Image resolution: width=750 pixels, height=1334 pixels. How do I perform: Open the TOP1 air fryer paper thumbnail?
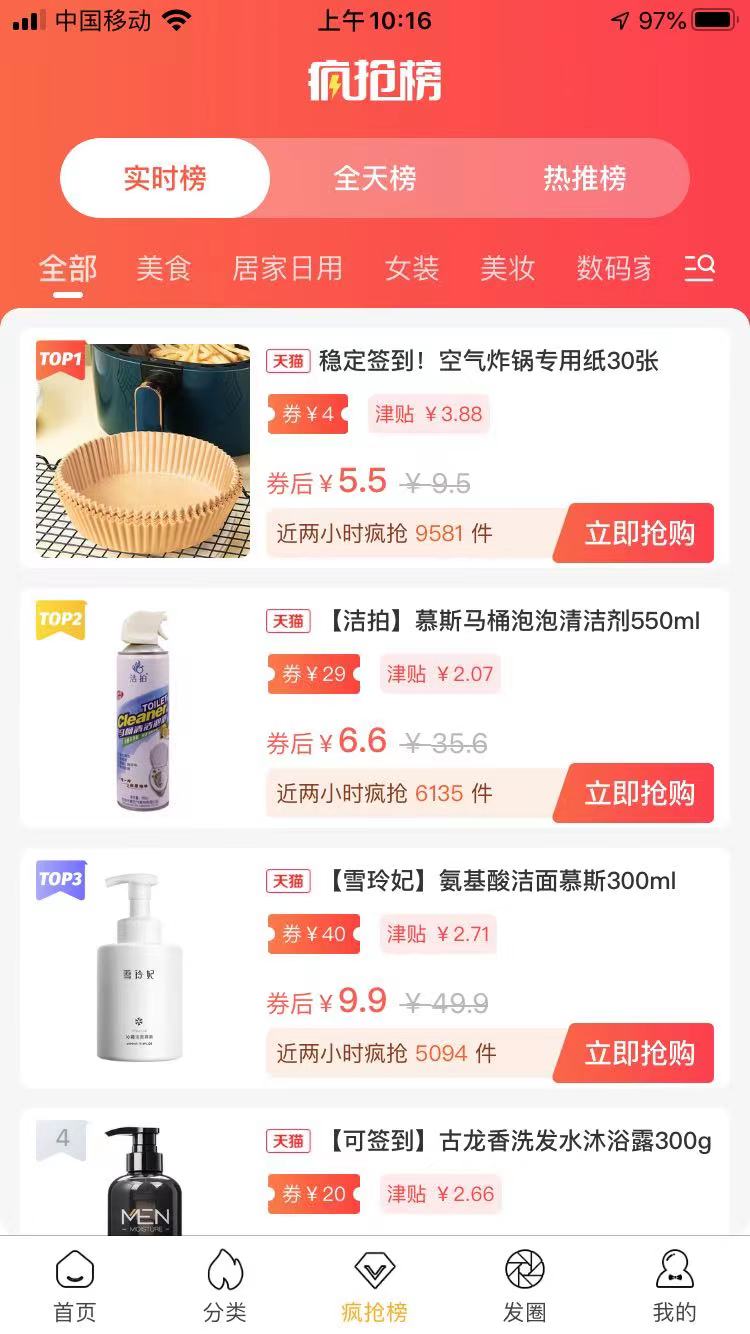[141, 450]
